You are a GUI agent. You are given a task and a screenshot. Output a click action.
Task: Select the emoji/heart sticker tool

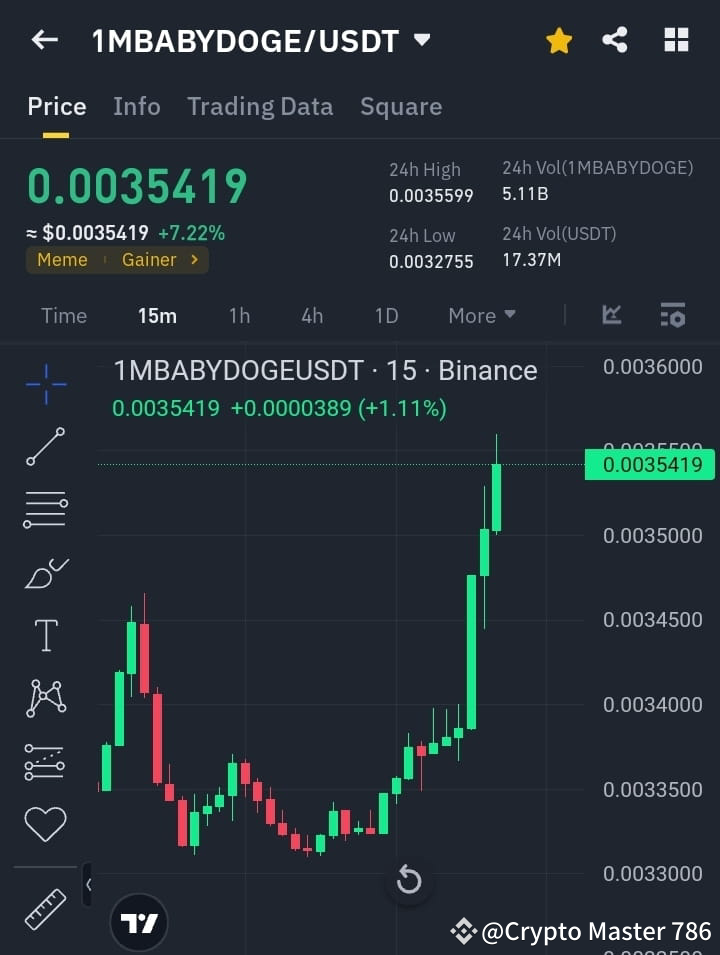pos(44,823)
